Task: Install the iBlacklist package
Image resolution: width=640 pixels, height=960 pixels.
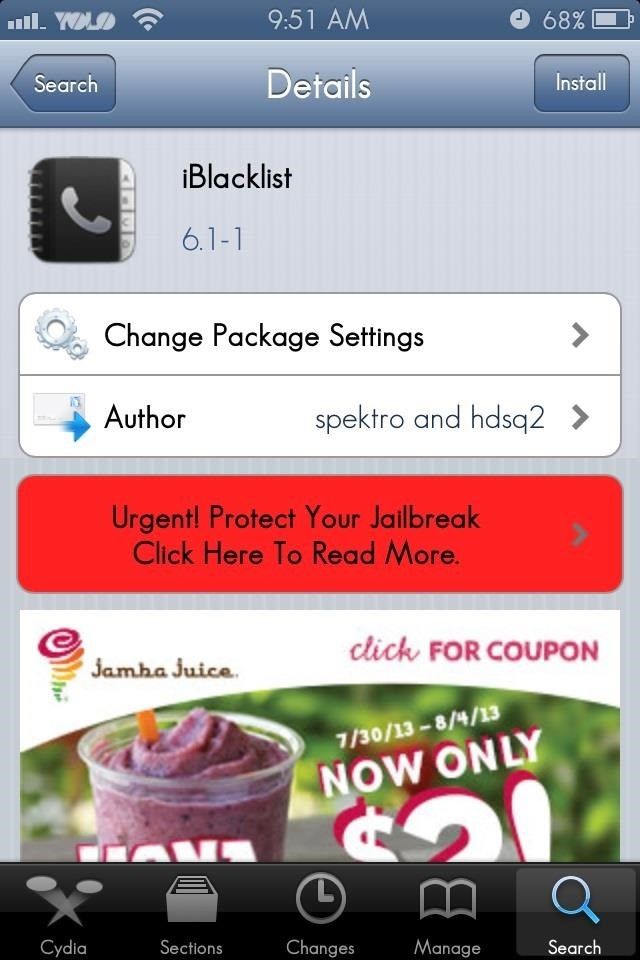Action: click(x=580, y=83)
